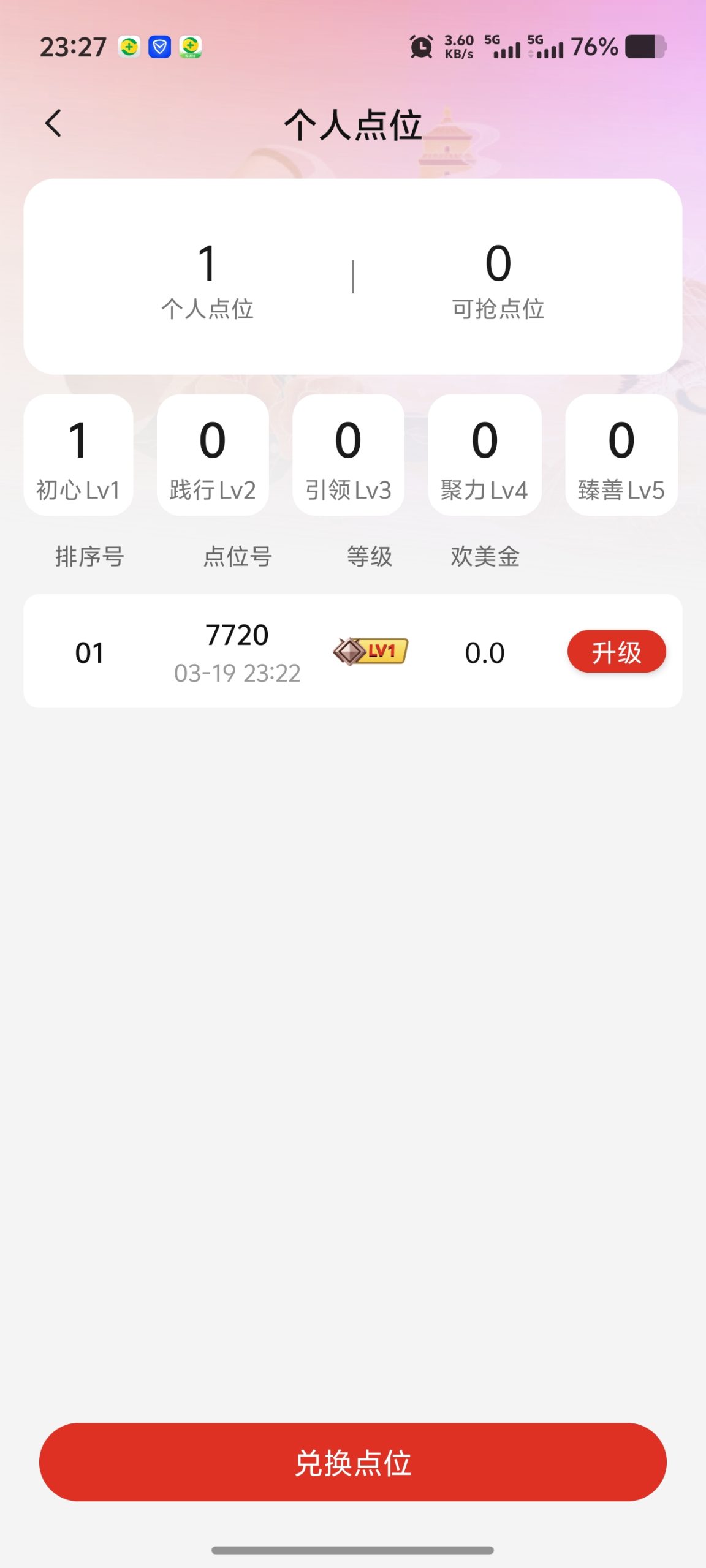Viewport: 706px width, 1568px height.
Task: Tap the 个人点位 count showing 1
Action: [x=210, y=279]
